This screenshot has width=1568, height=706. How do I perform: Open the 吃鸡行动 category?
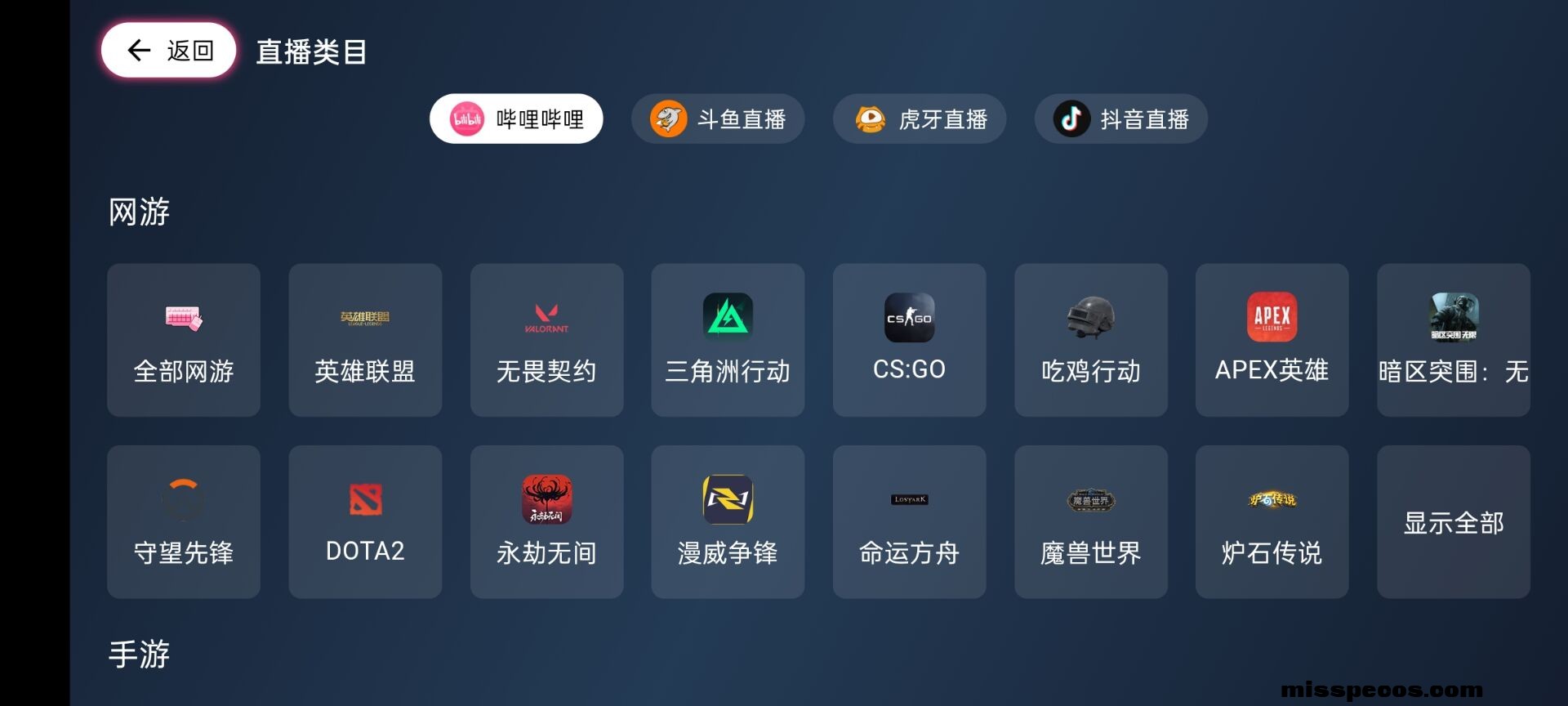coord(1090,340)
